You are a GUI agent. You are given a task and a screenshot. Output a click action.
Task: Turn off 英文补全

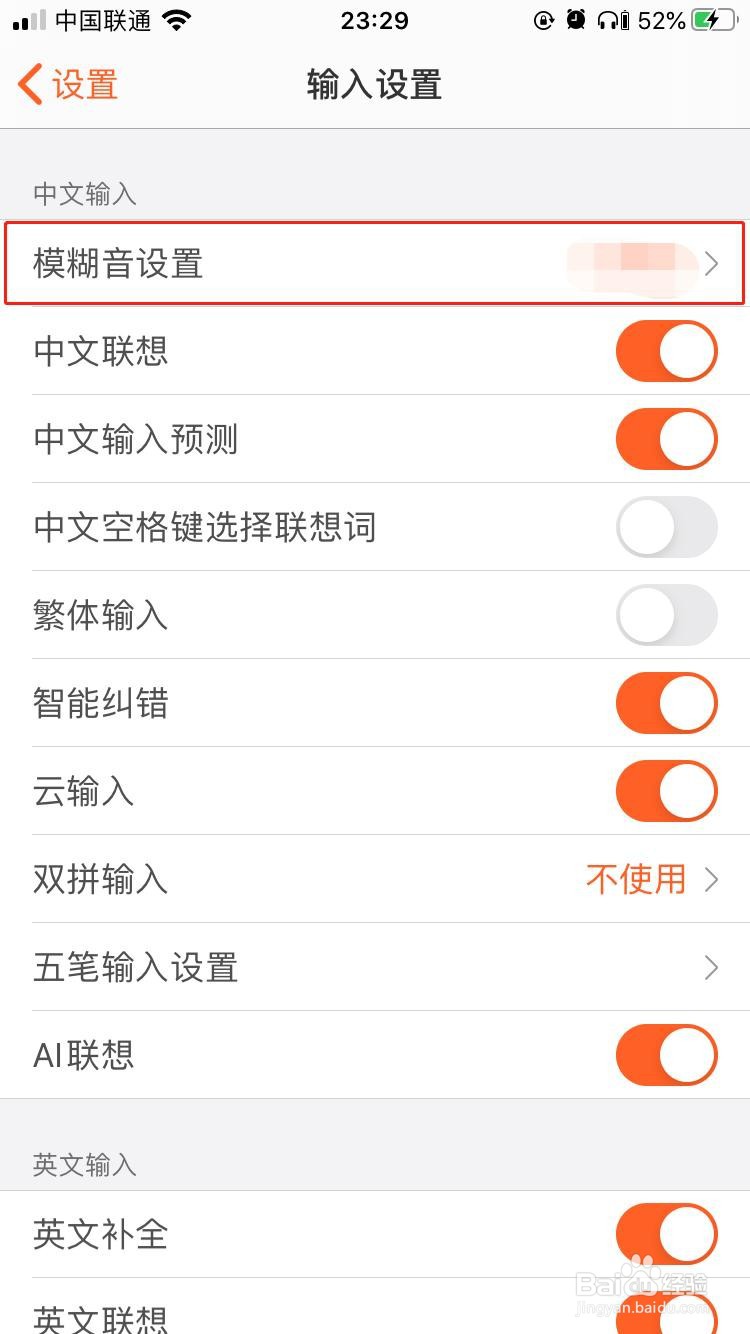point(667,1234)
